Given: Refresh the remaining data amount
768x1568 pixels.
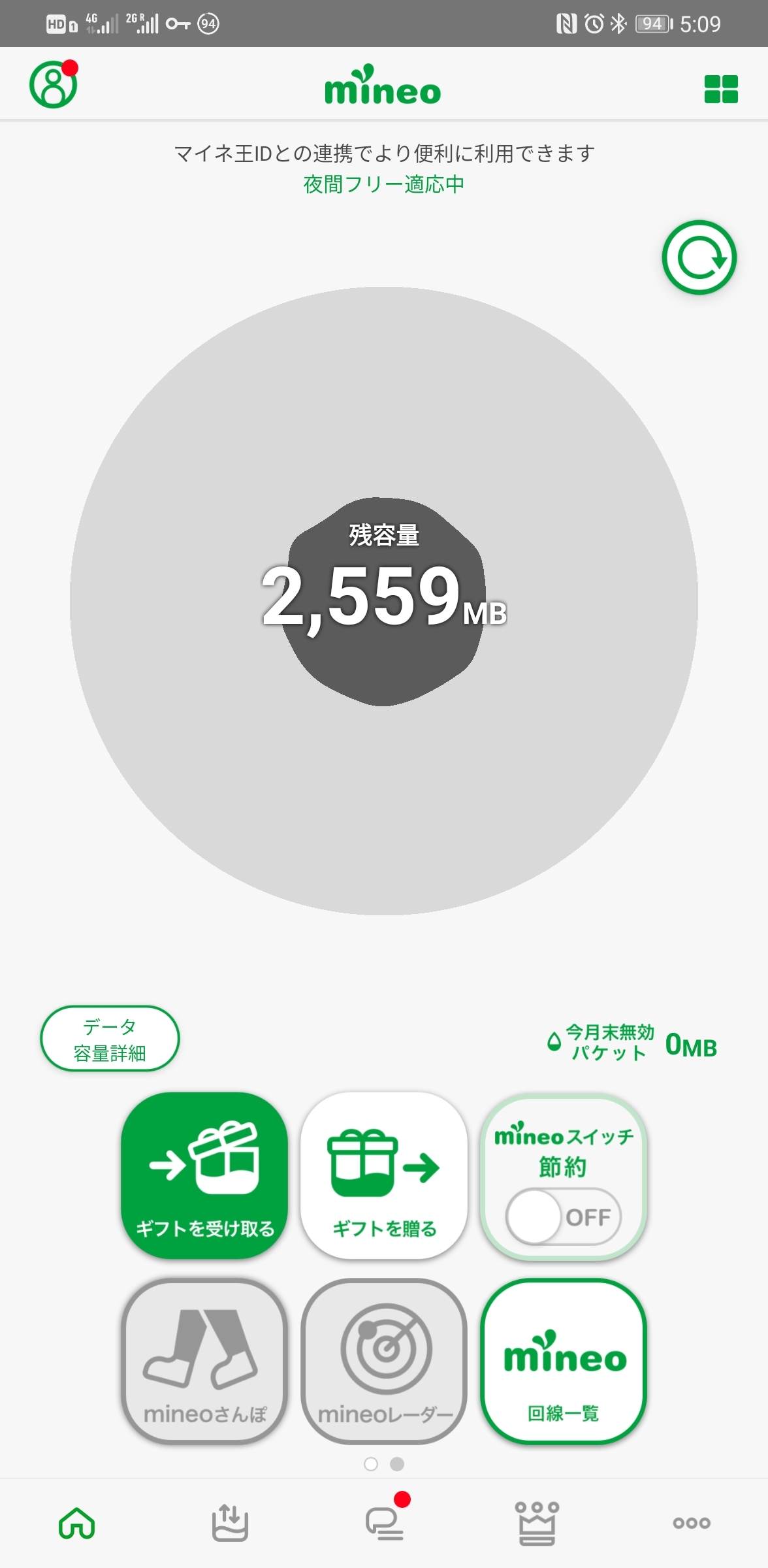Looking at the screenshot, I should [699, 257].
